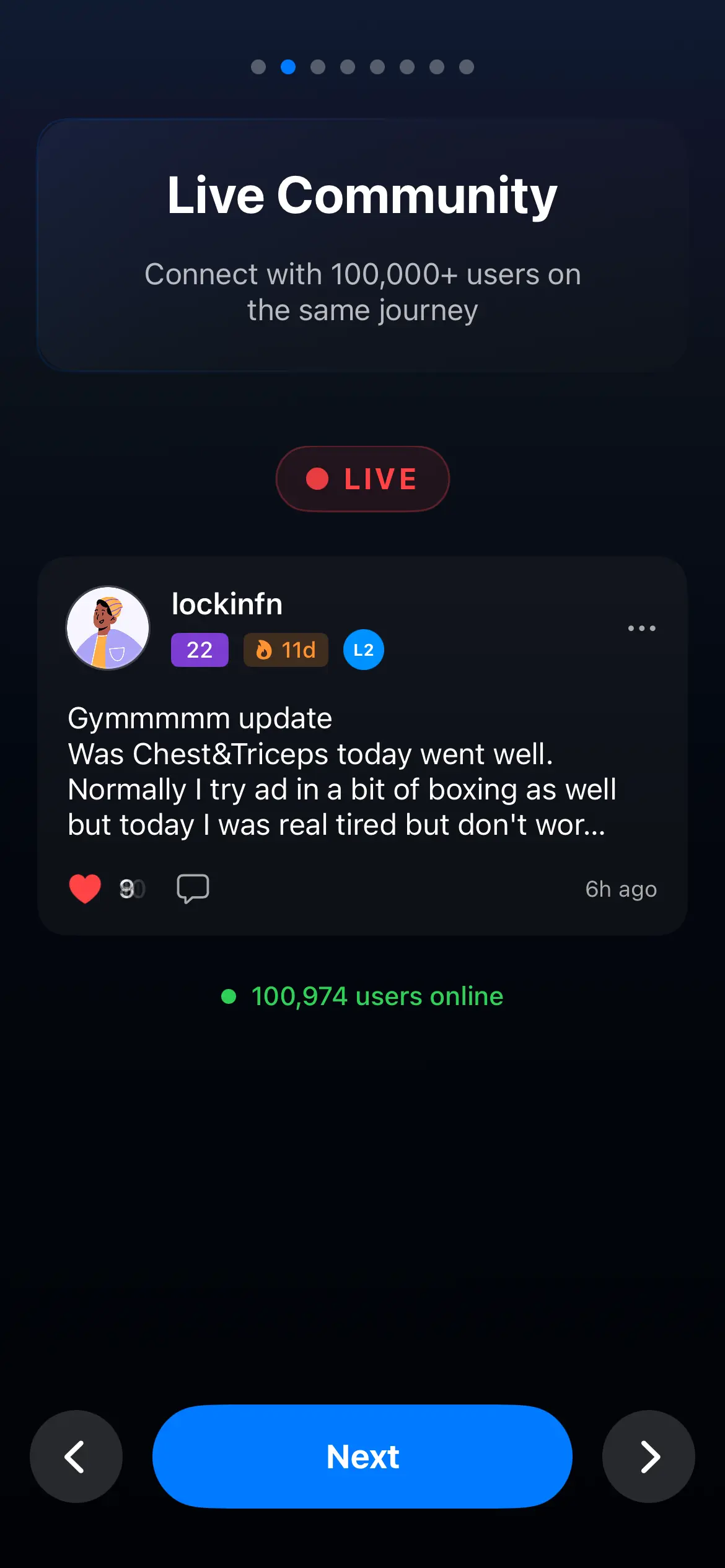Open the Gymmmmm update post text
Image resolution: width=725 pixels, height=1568 pixels.
point(341,772)
